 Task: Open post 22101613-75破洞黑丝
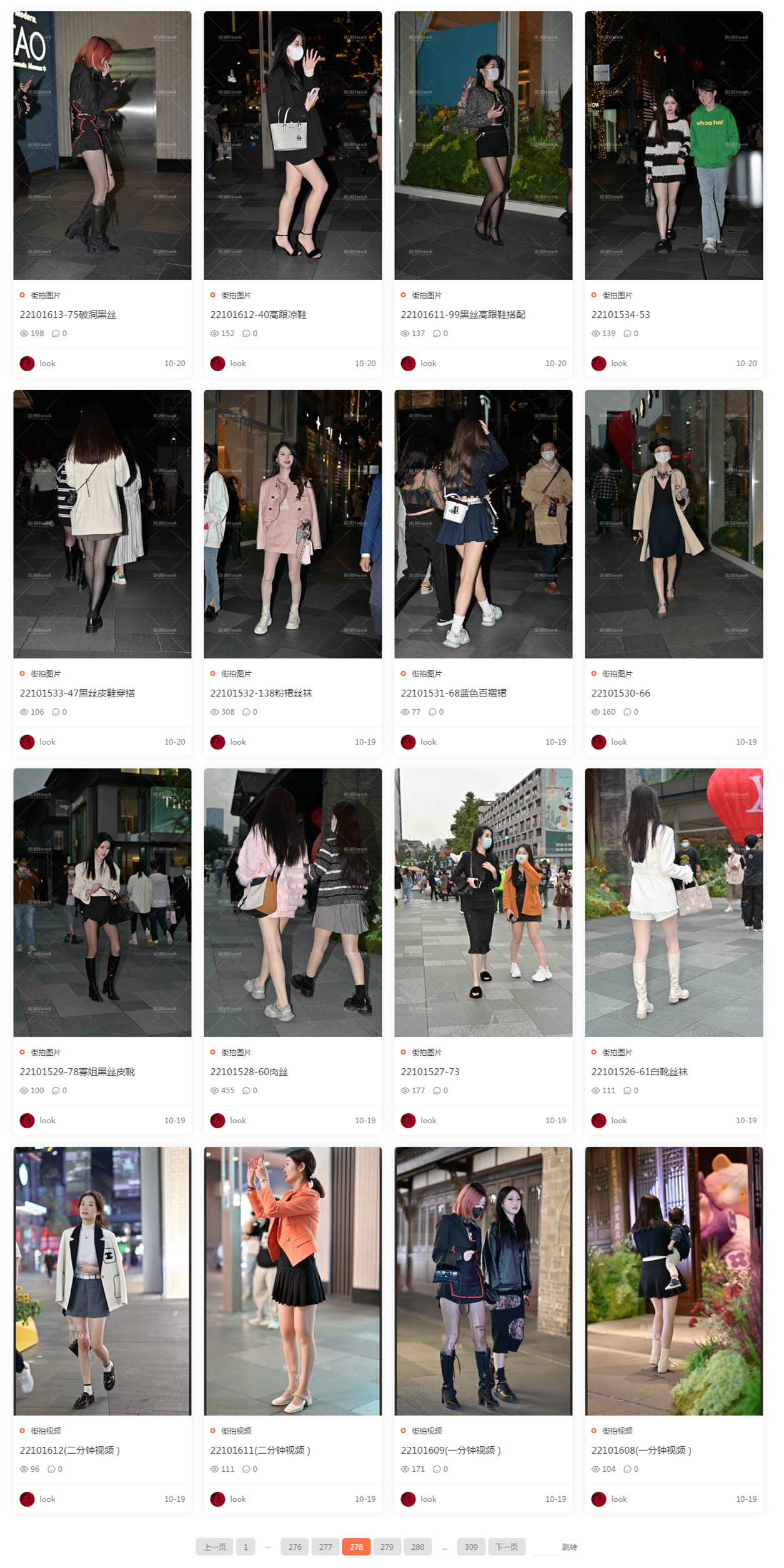(67, 315)
